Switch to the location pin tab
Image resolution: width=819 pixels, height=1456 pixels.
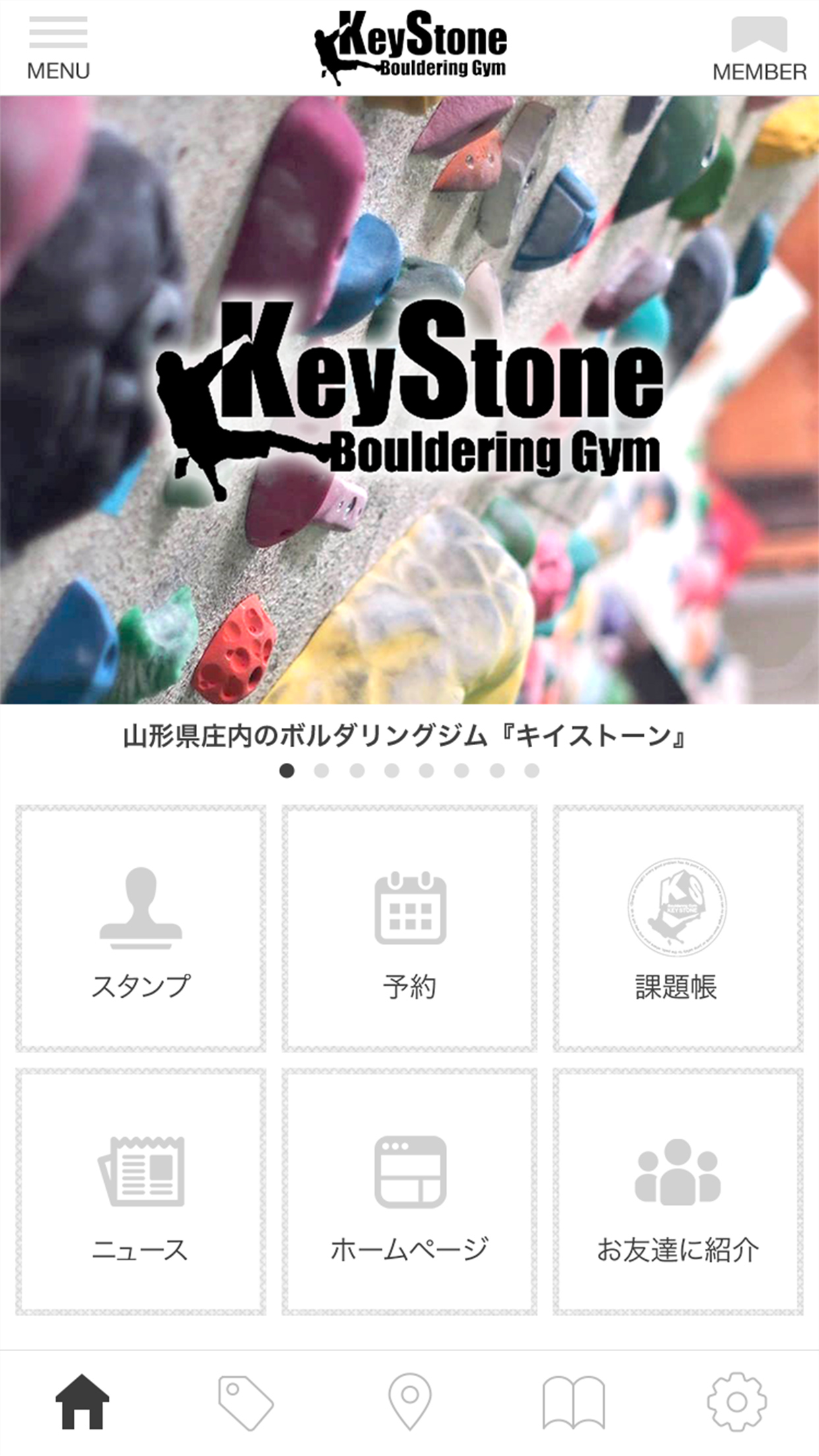coord(409,1402)
